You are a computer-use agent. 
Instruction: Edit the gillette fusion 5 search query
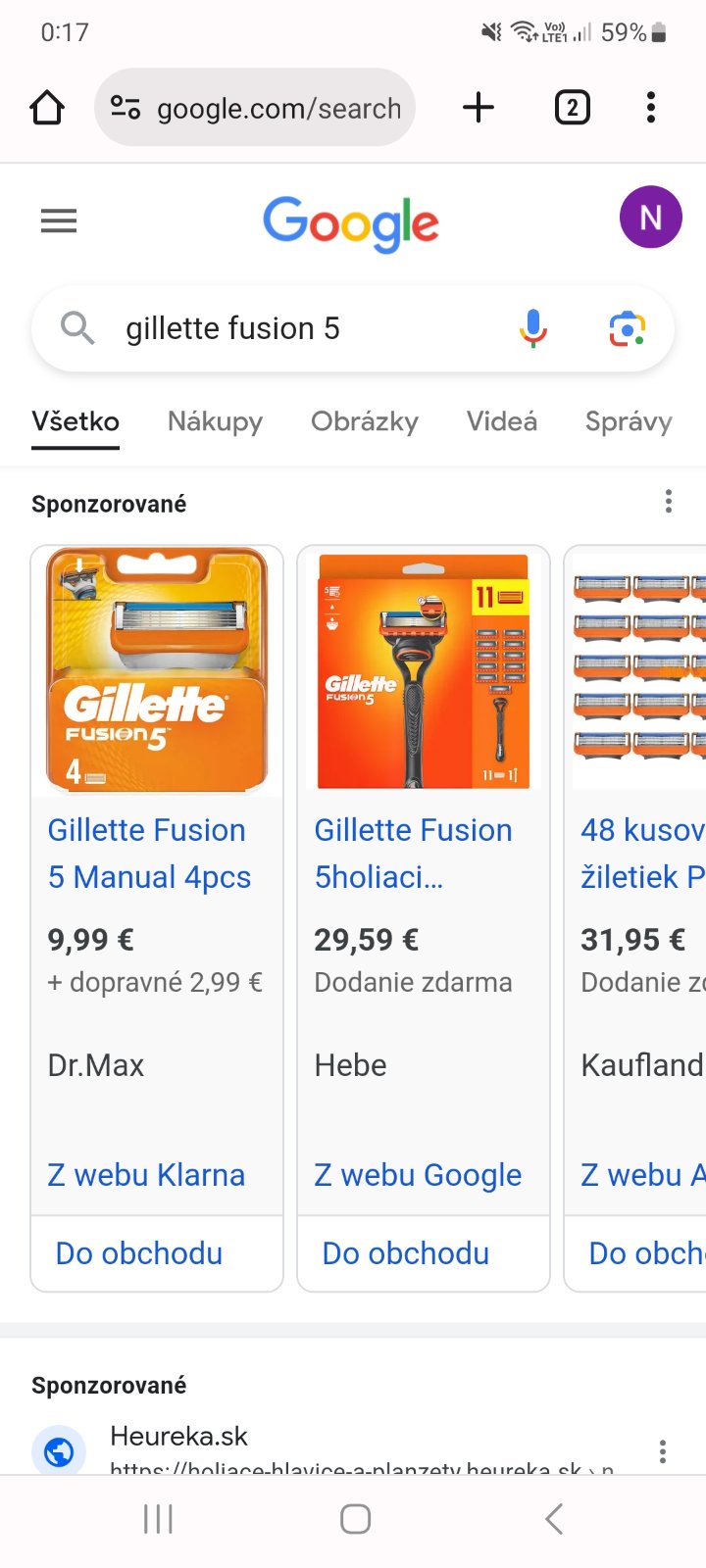click(x=294, y=328)
